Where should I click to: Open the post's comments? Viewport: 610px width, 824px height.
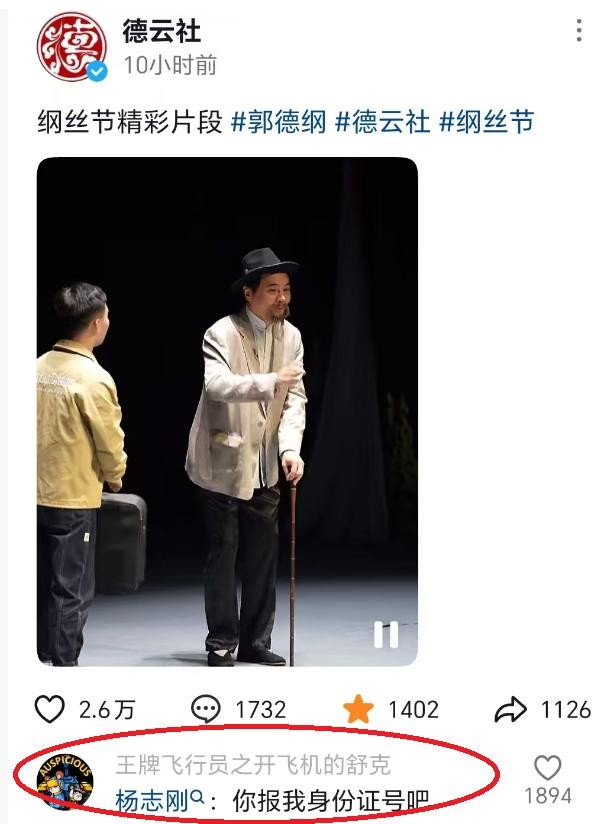point(206,710)
